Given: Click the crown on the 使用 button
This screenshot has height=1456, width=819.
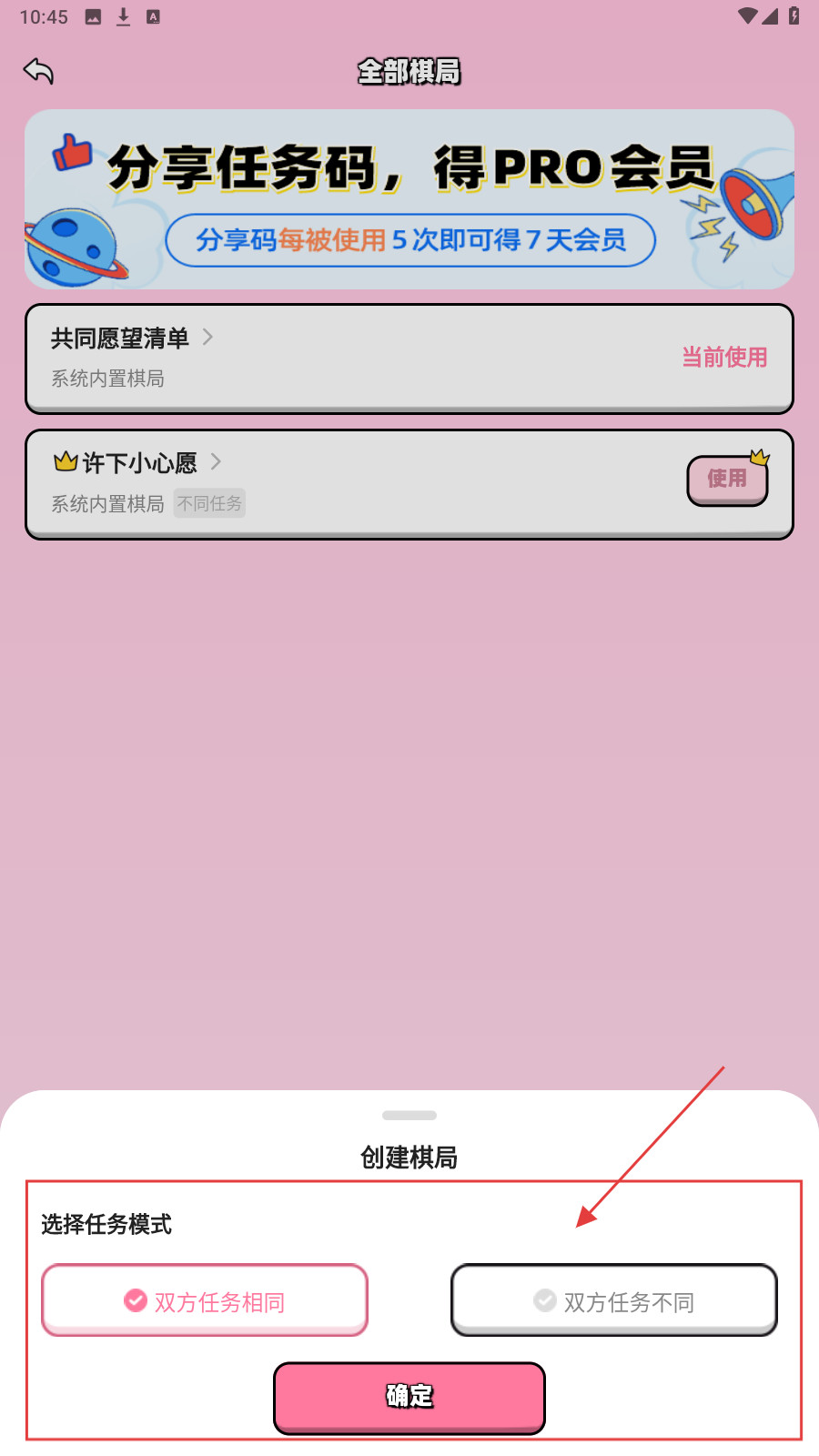Looking at the screenshot, I should tap(758, 455).
